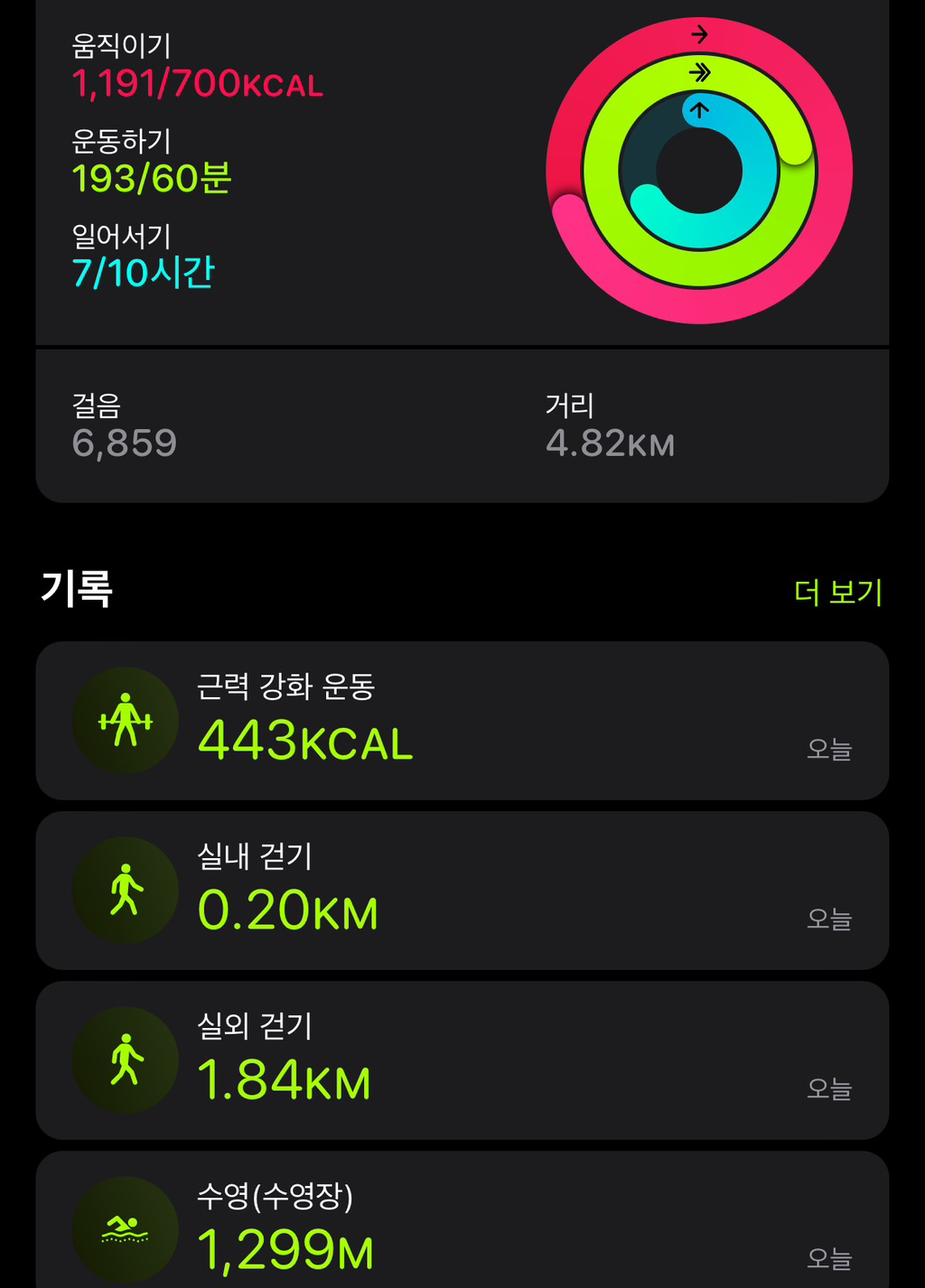Image resolution: width=925 pixels, height=1288 pixels.
Task: Open the activity rings summary card
Action: 461,172
